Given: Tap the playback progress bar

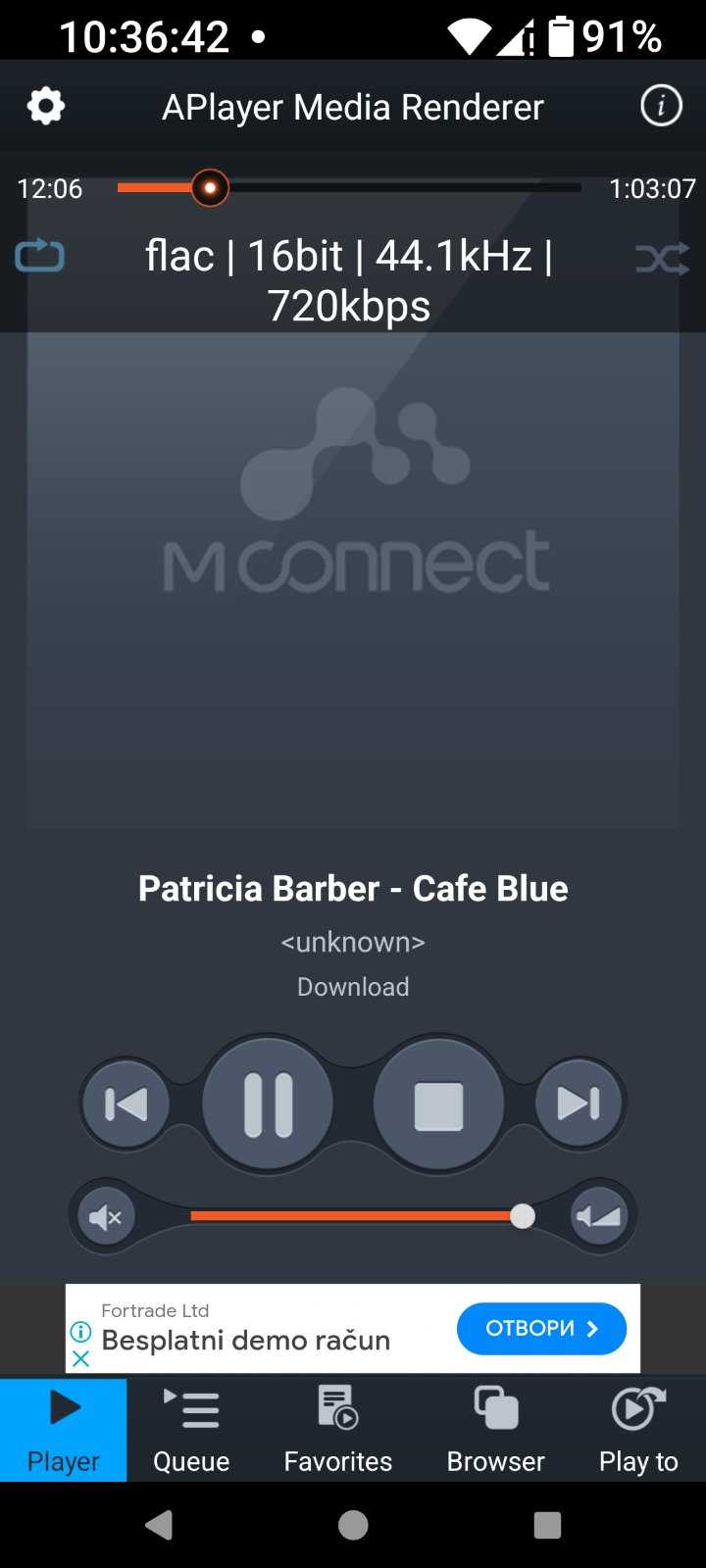Looking at the screenshot, I should point(349,187).
